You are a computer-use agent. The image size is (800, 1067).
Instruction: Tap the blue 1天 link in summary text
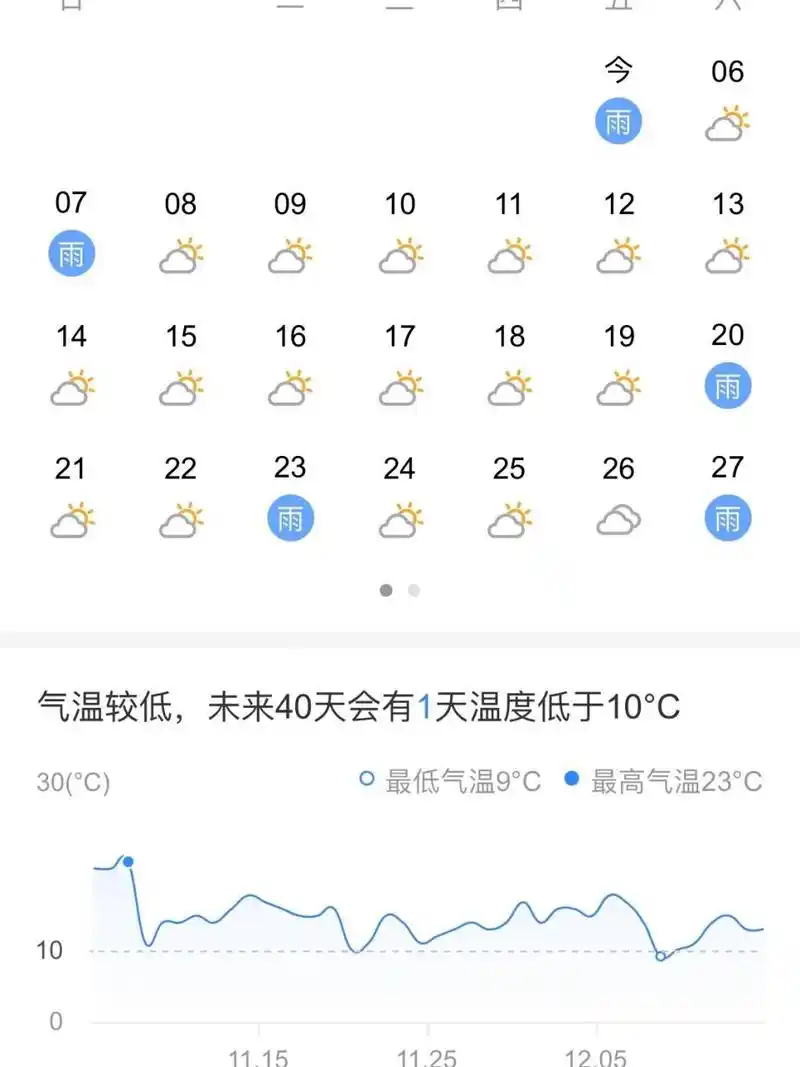[425, 705]
